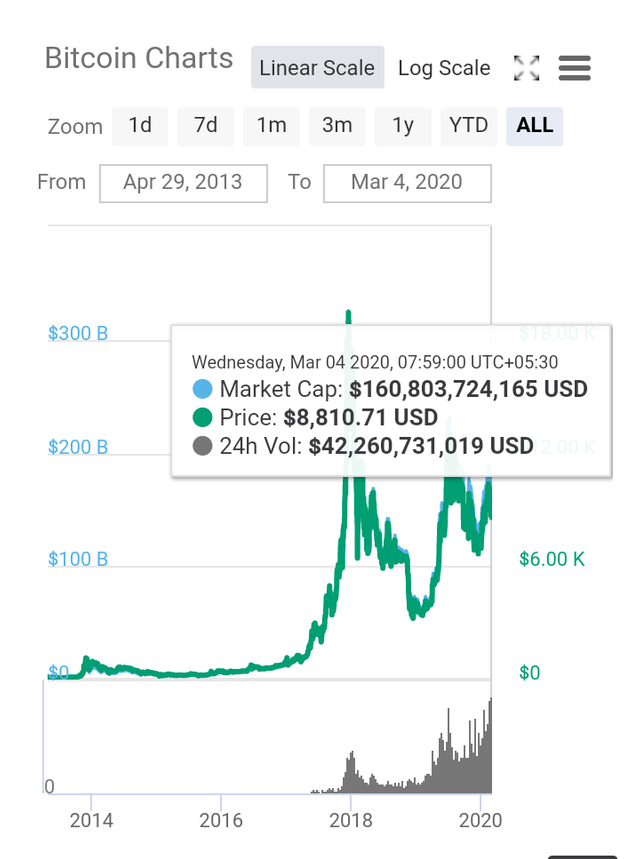Show year-to-date with YTD
This screenshot has width=640, height=859.
click(x=469, y=126)
